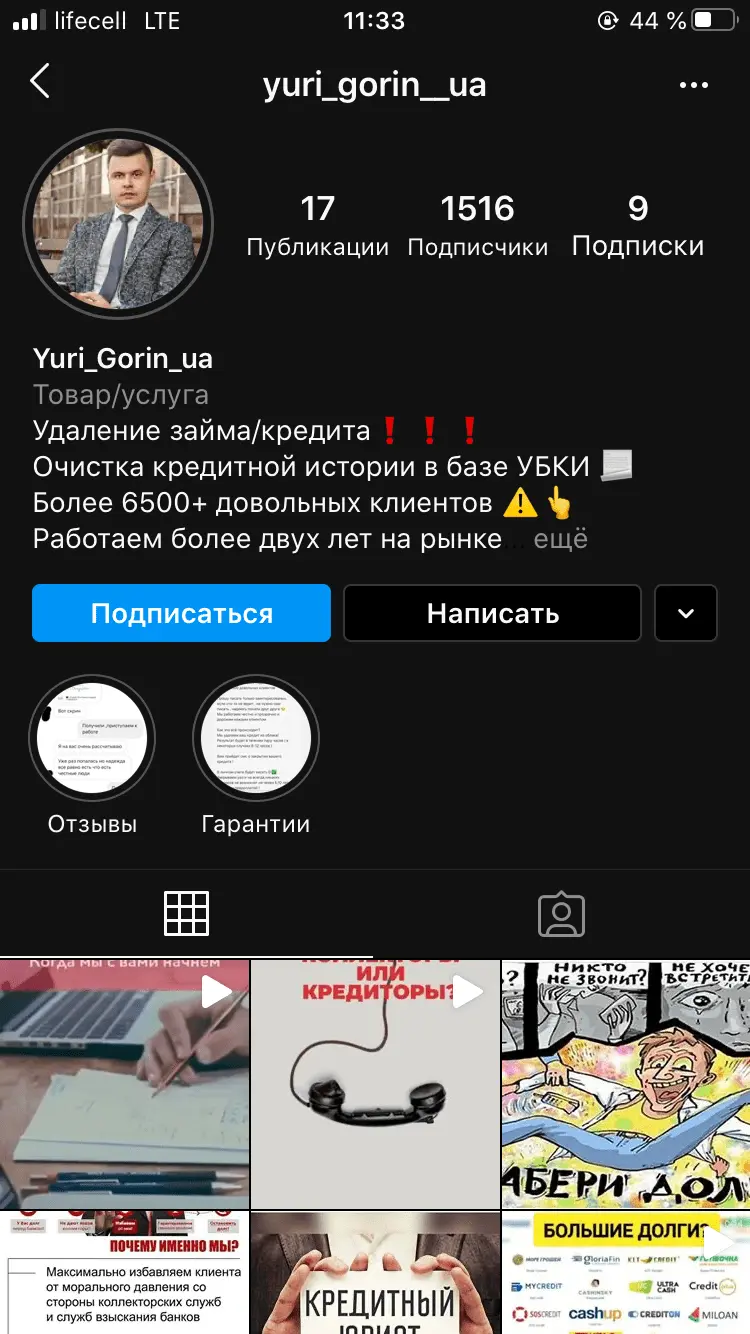Open the ПОЧЕМУ ИМЕННО МЫ post
Image resolution: width=750 pixels, height=1334 pixels.
point(124,1273)
